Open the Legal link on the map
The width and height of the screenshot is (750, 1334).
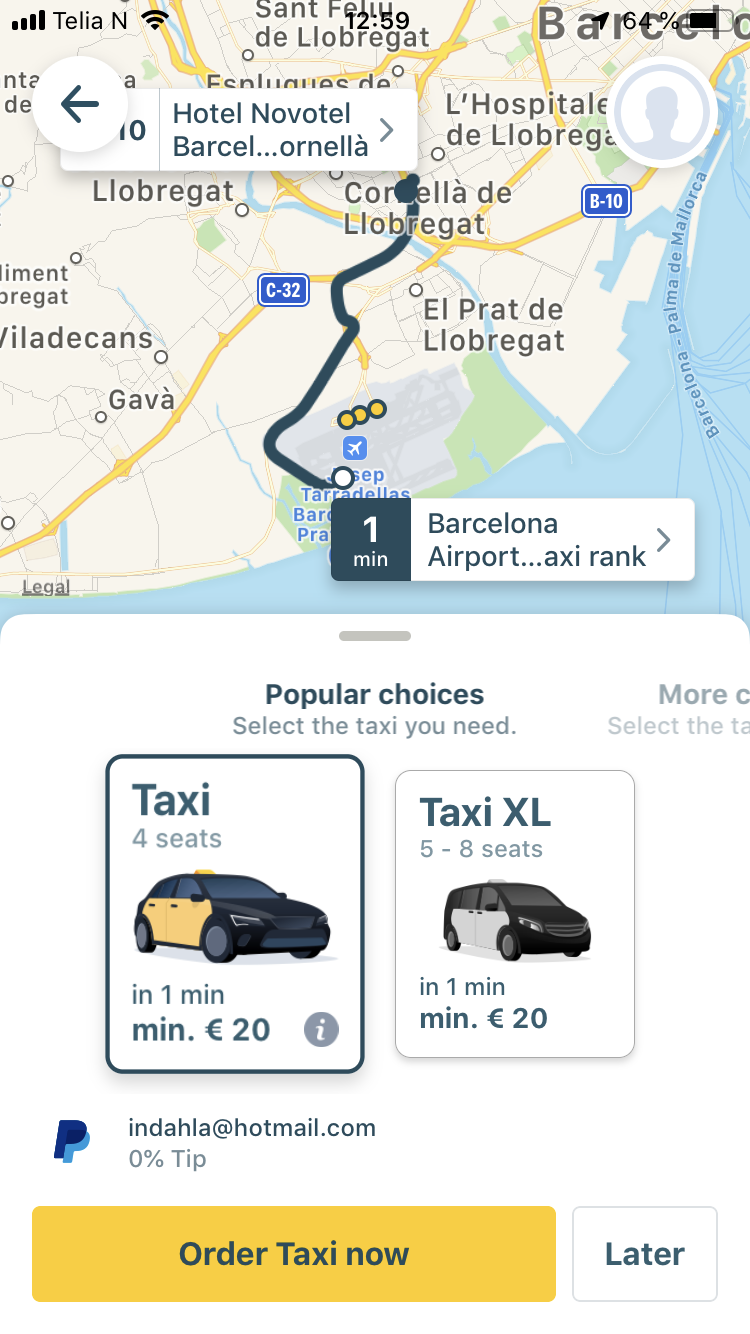pos(46,587)
